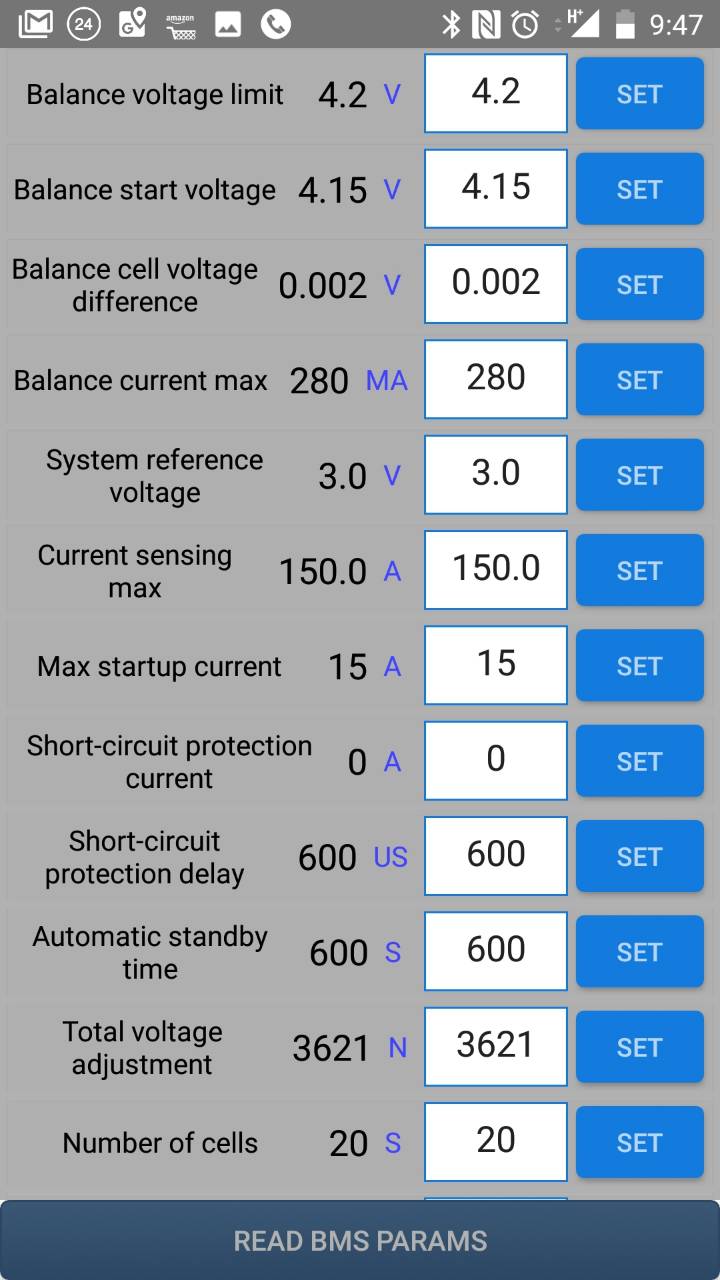Edit the System reference voltage field
Viewport: 720px width, 1280px height.
click(x=496, y=475)
